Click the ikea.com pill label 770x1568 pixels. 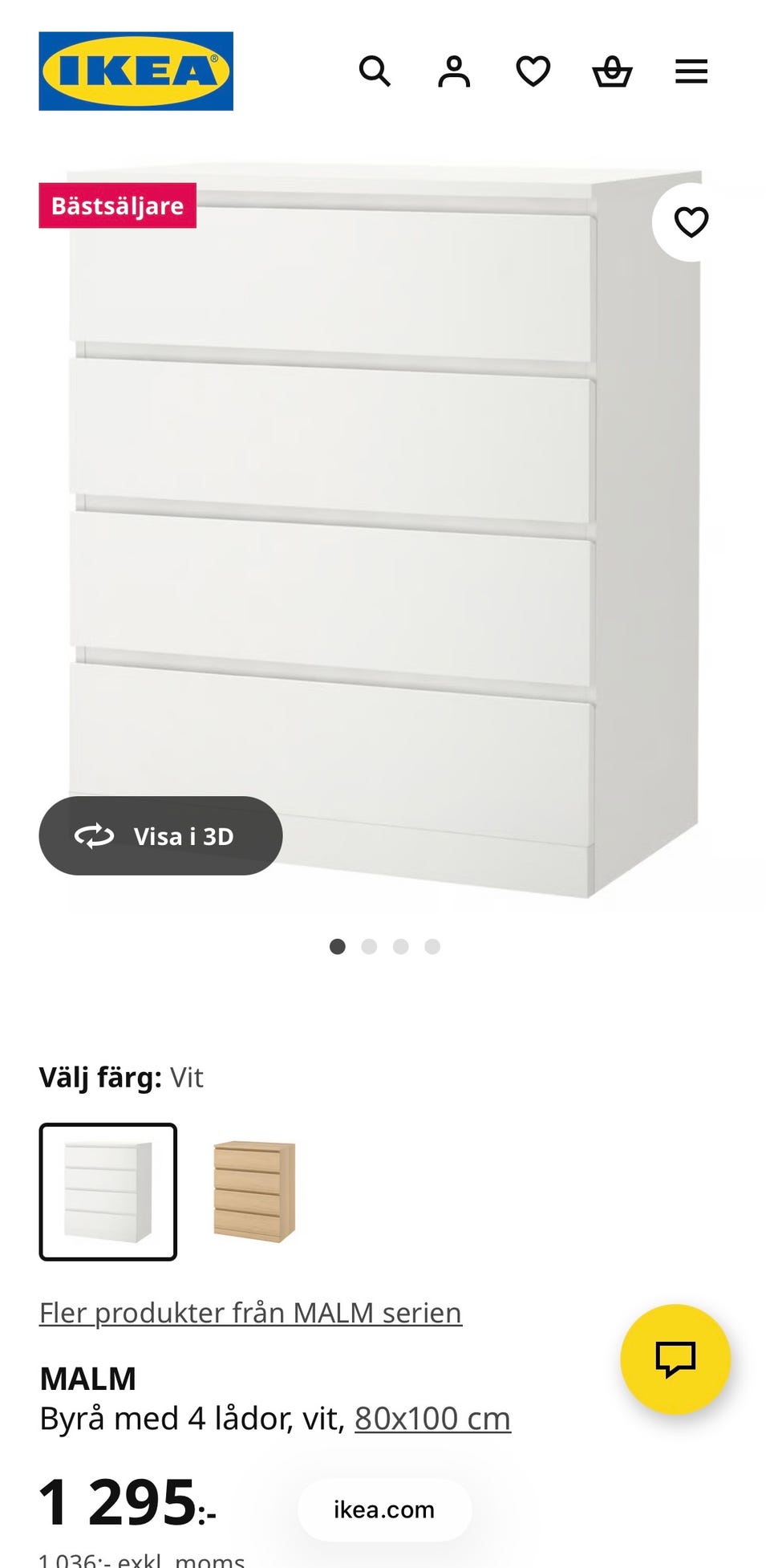point(383,1509)
